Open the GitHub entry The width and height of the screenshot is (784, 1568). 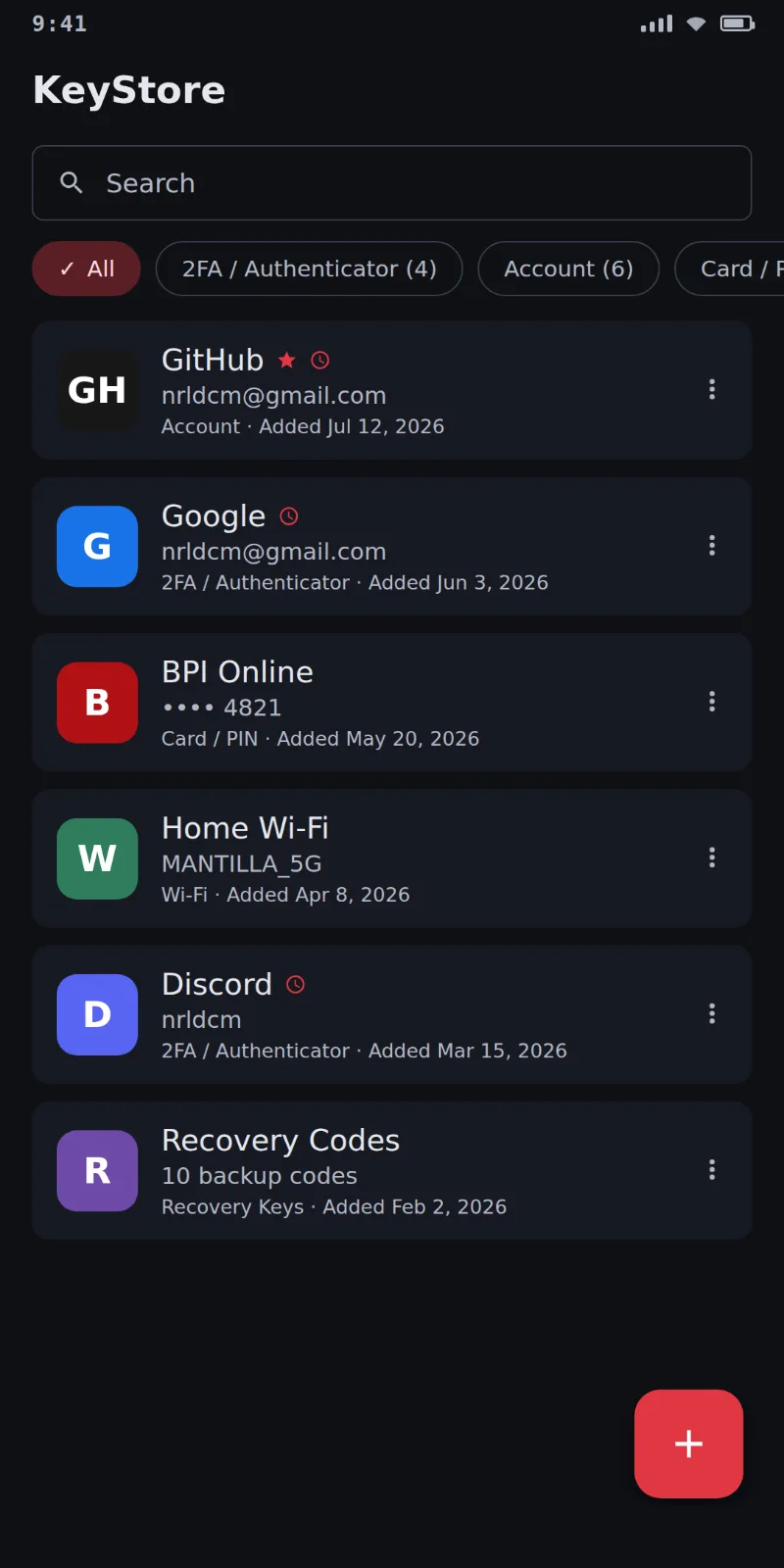tap(392, 390)
